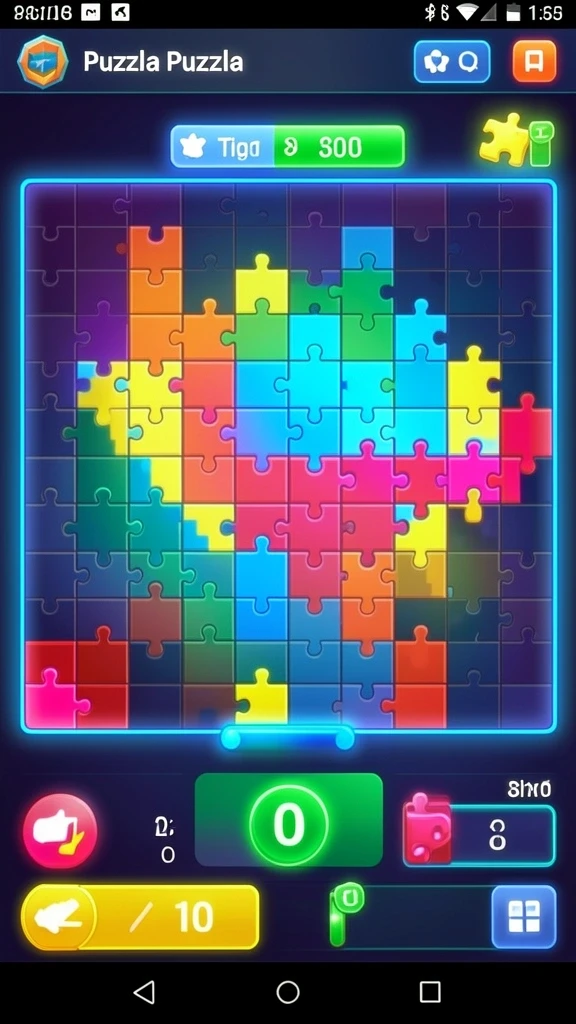Open the blue grid layout button
This screenshot has height=1024, width=576.
click(524, 917)
